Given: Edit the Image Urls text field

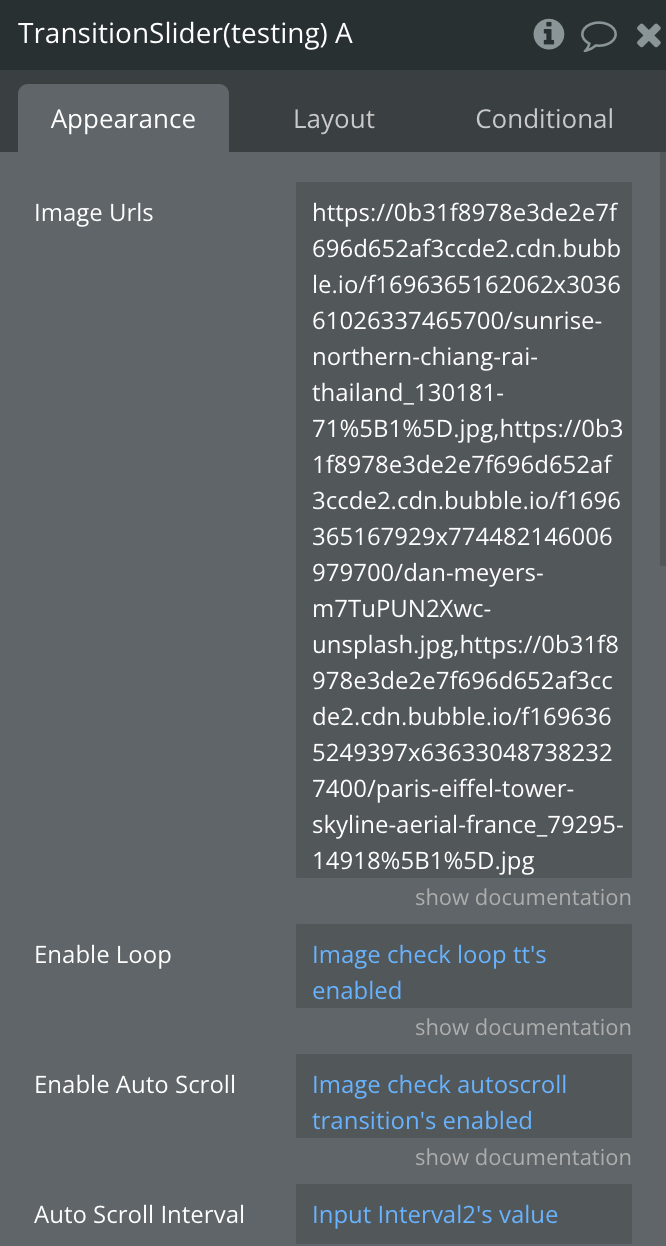Looking at the screenshot, I should (464, 530).
